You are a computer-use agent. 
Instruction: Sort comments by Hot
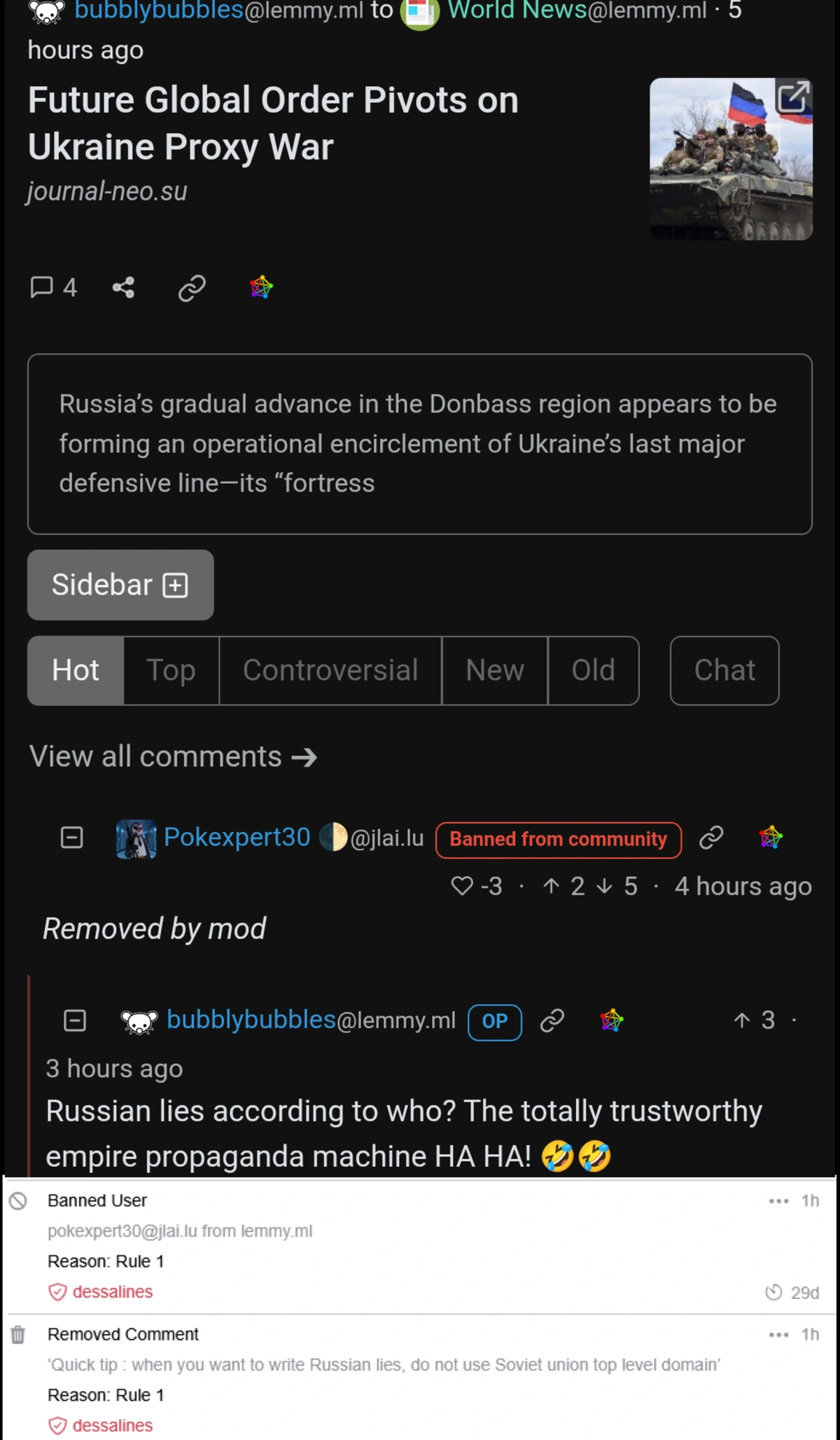pos(76,670)
